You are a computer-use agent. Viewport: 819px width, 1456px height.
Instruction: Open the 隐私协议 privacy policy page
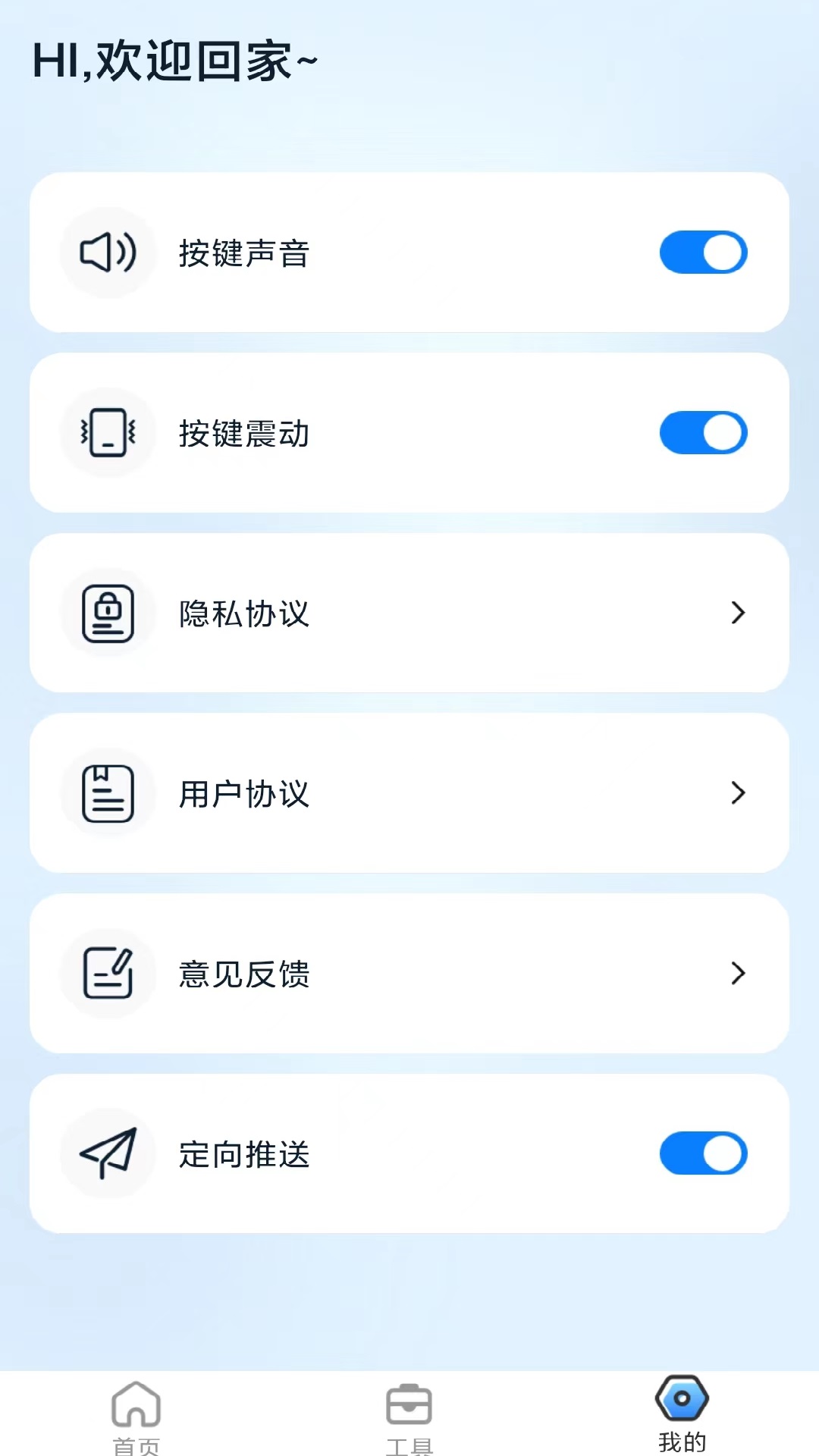tap(409, 613)
